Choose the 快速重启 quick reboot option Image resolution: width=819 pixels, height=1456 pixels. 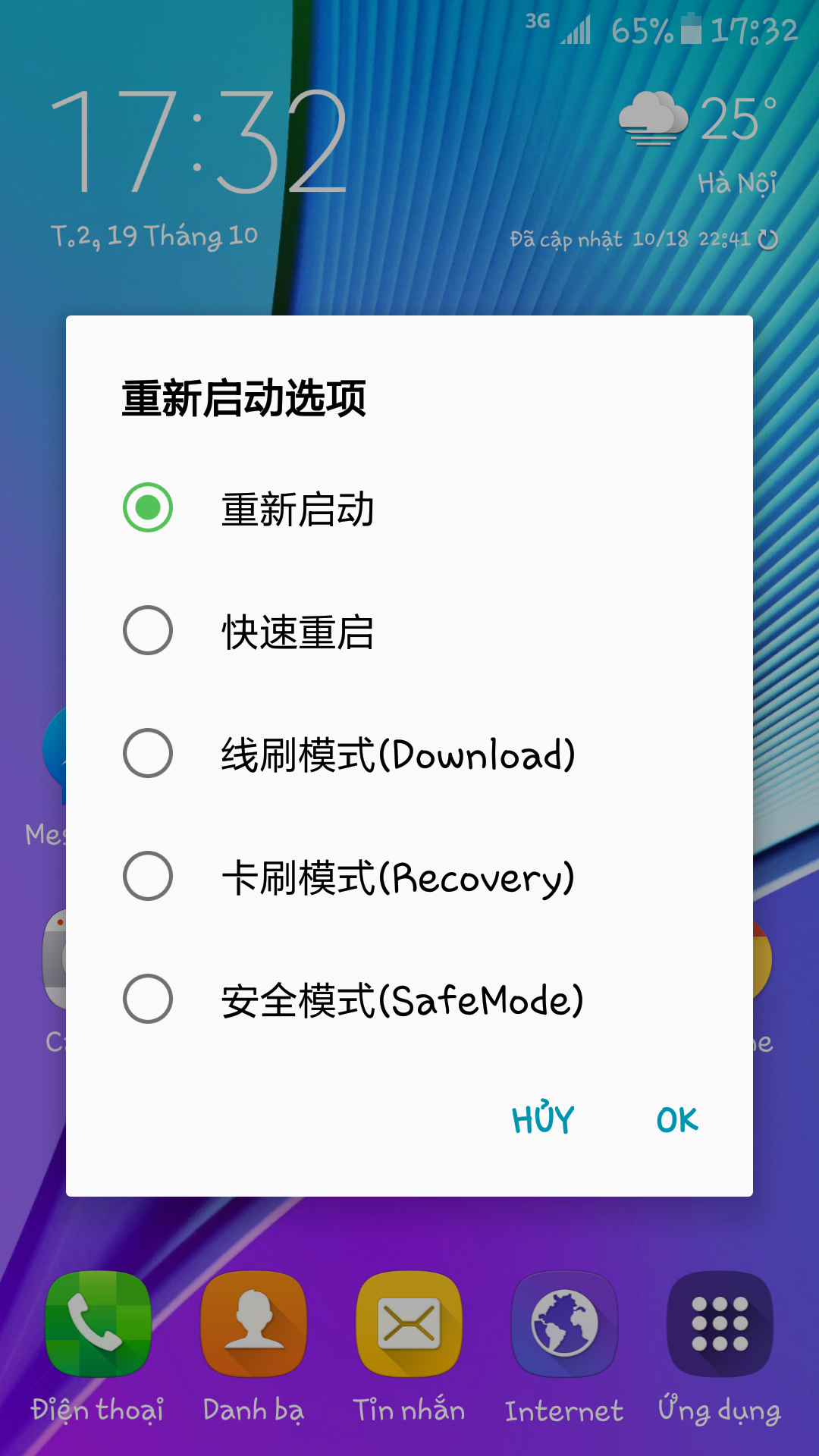pyautogui.click(x=409, y=631)
